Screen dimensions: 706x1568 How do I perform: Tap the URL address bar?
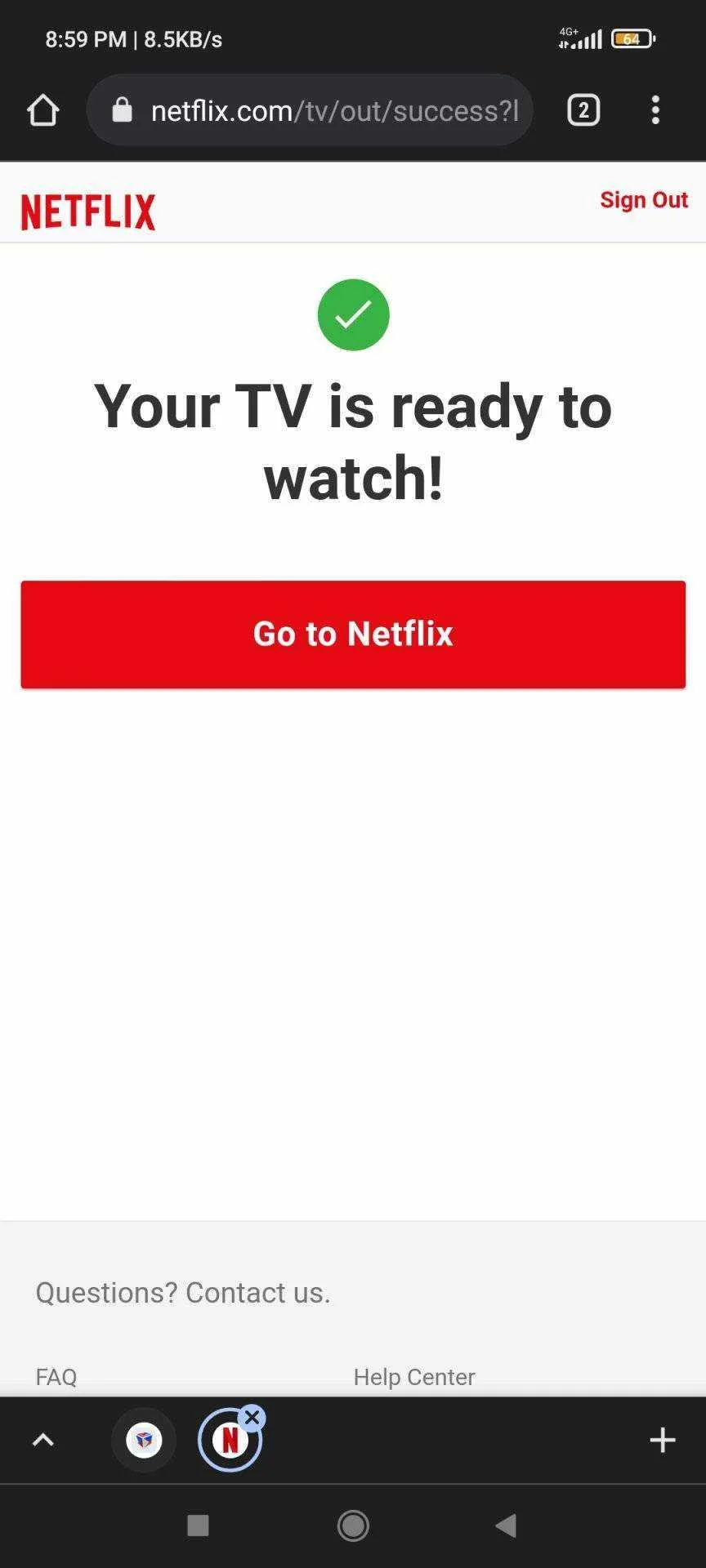point(310,110)
